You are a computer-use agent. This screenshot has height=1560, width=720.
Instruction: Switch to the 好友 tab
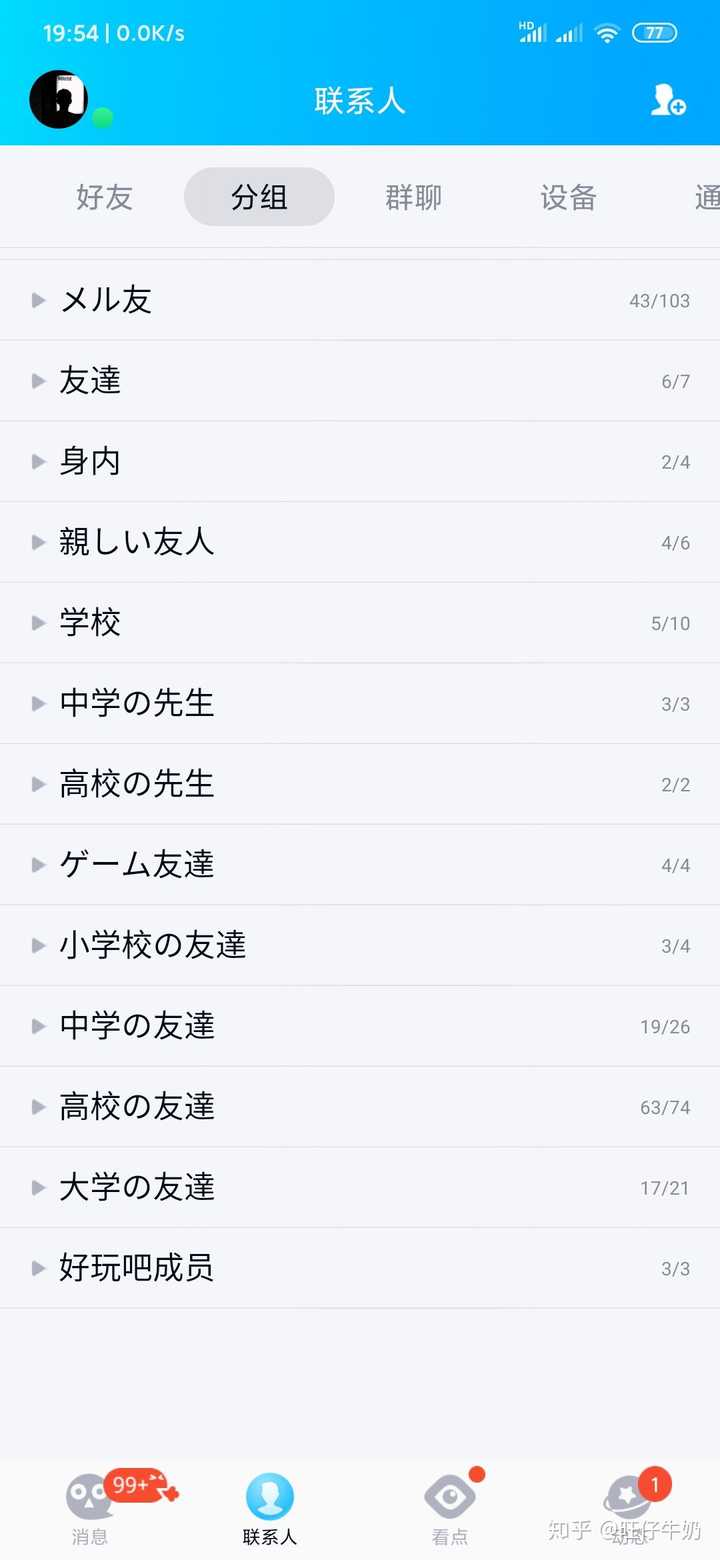[104, 197]
